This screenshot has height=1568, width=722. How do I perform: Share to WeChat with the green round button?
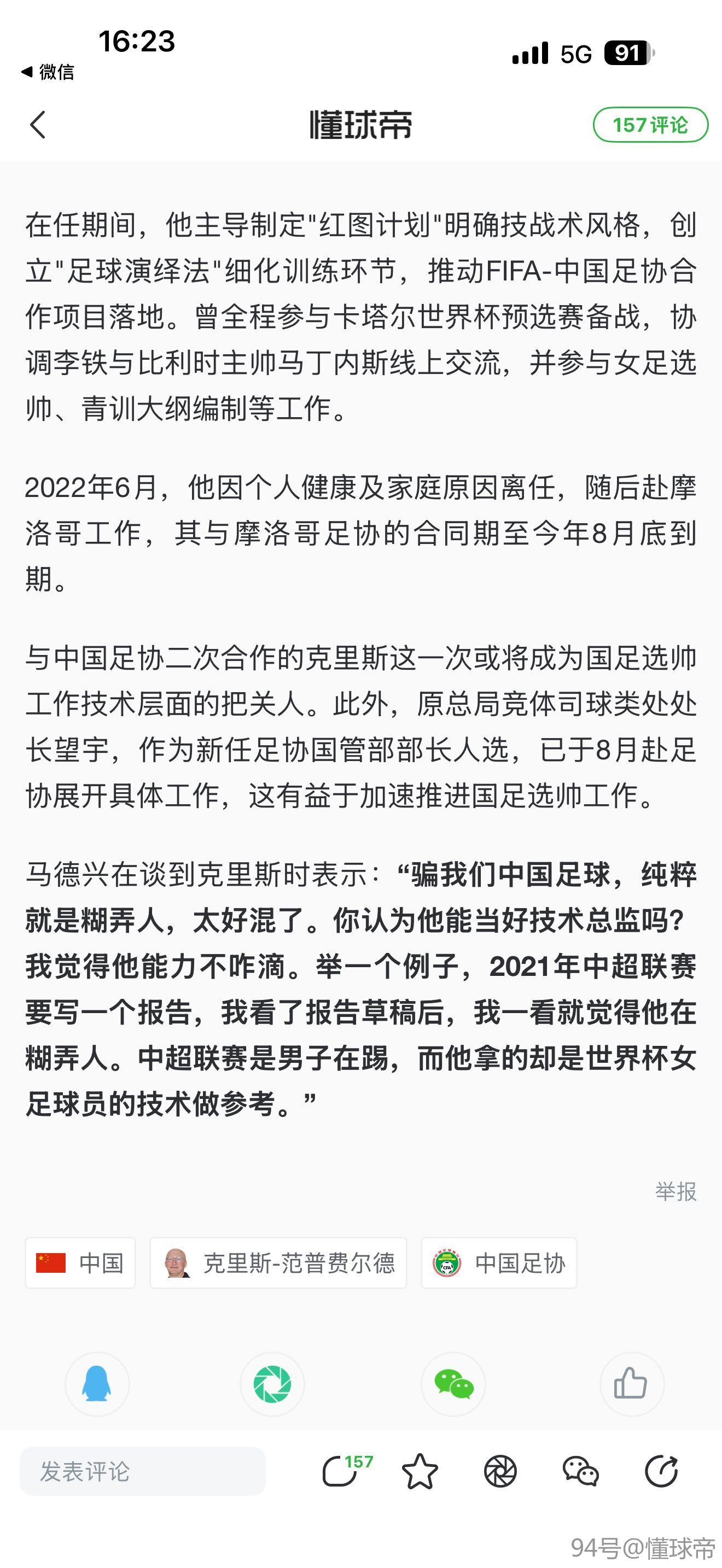point(453,1384)
